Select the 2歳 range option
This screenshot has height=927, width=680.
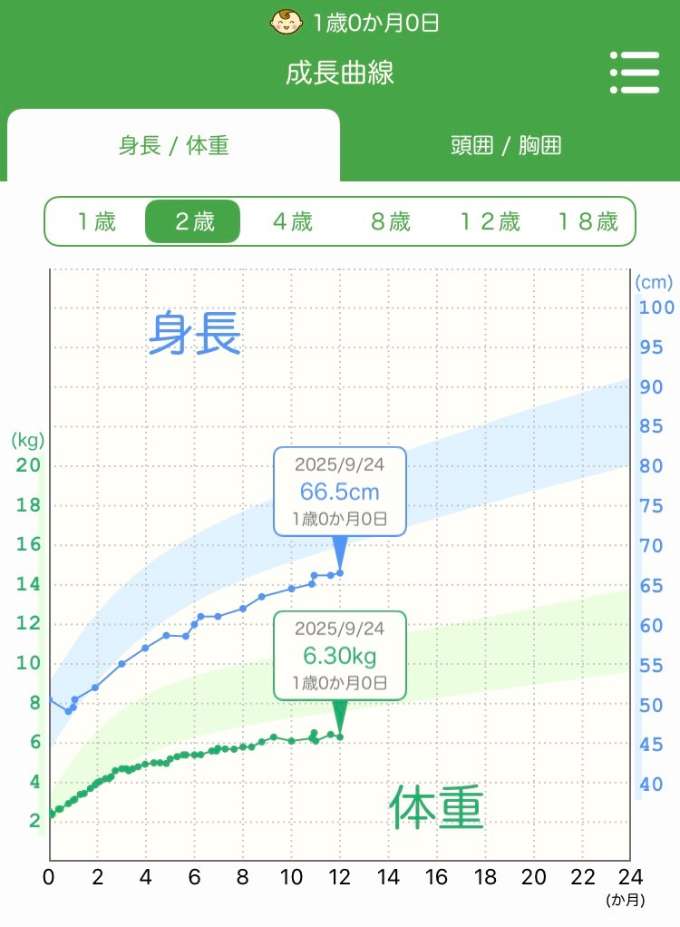pos(193,221)
